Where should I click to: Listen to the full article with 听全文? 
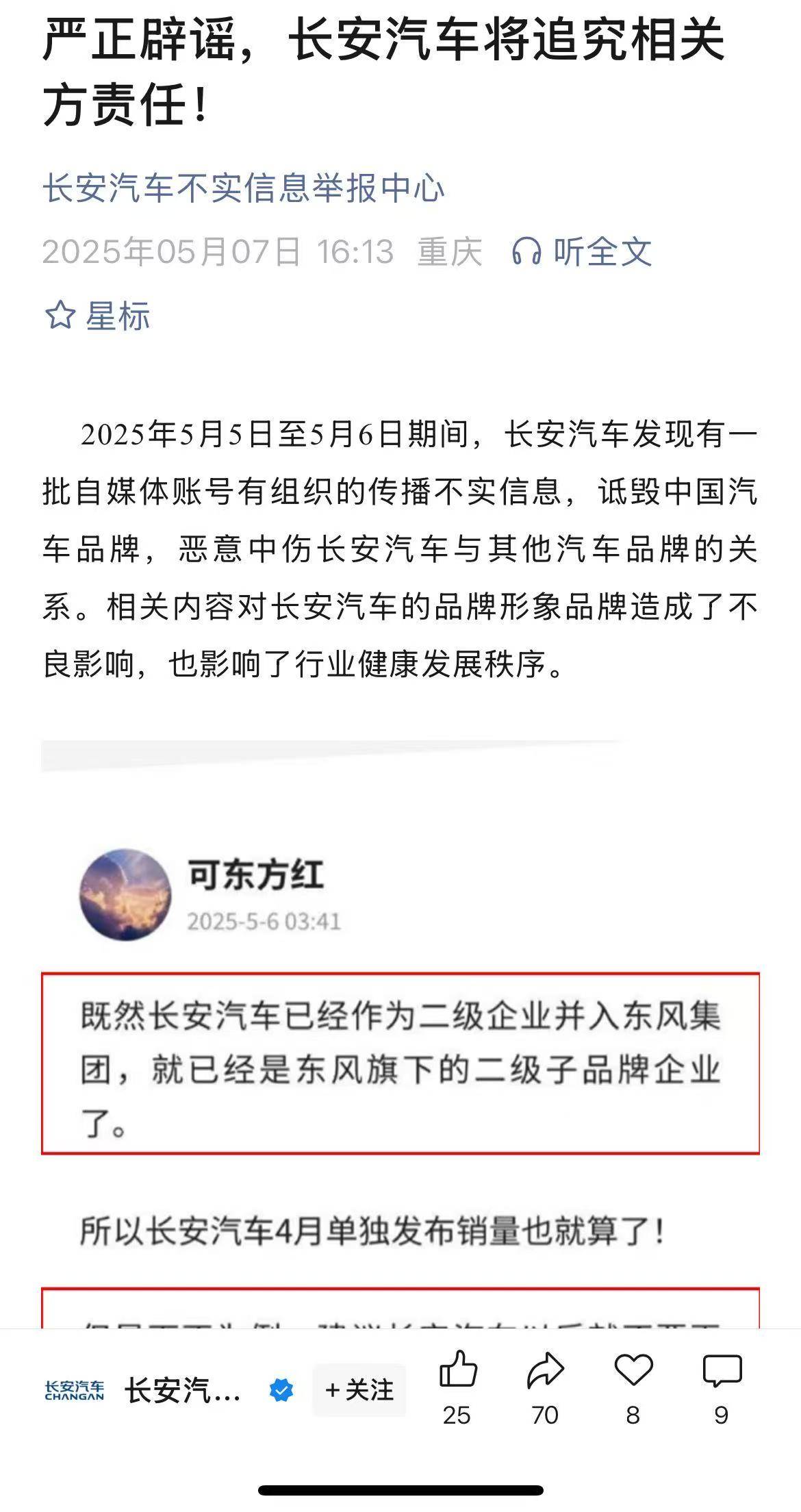pos(582,251)
